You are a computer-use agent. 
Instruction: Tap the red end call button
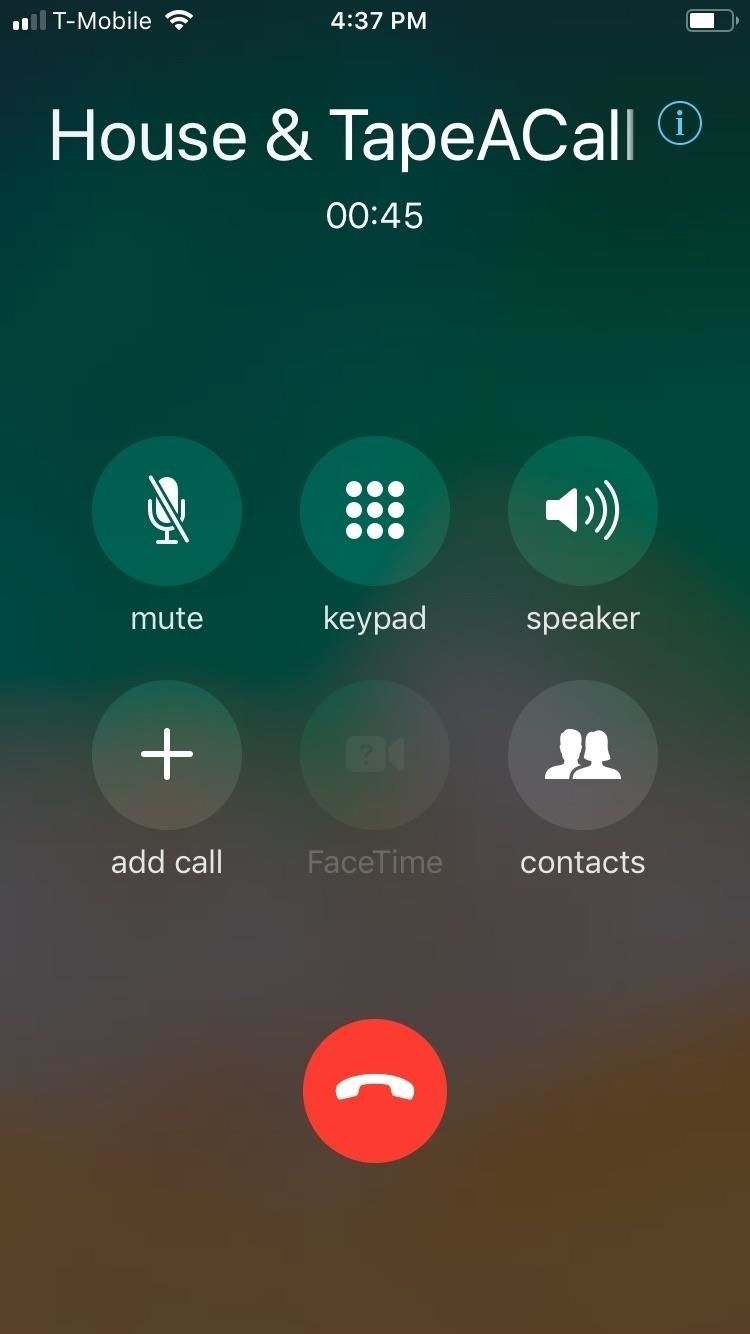pos(375,1091)
